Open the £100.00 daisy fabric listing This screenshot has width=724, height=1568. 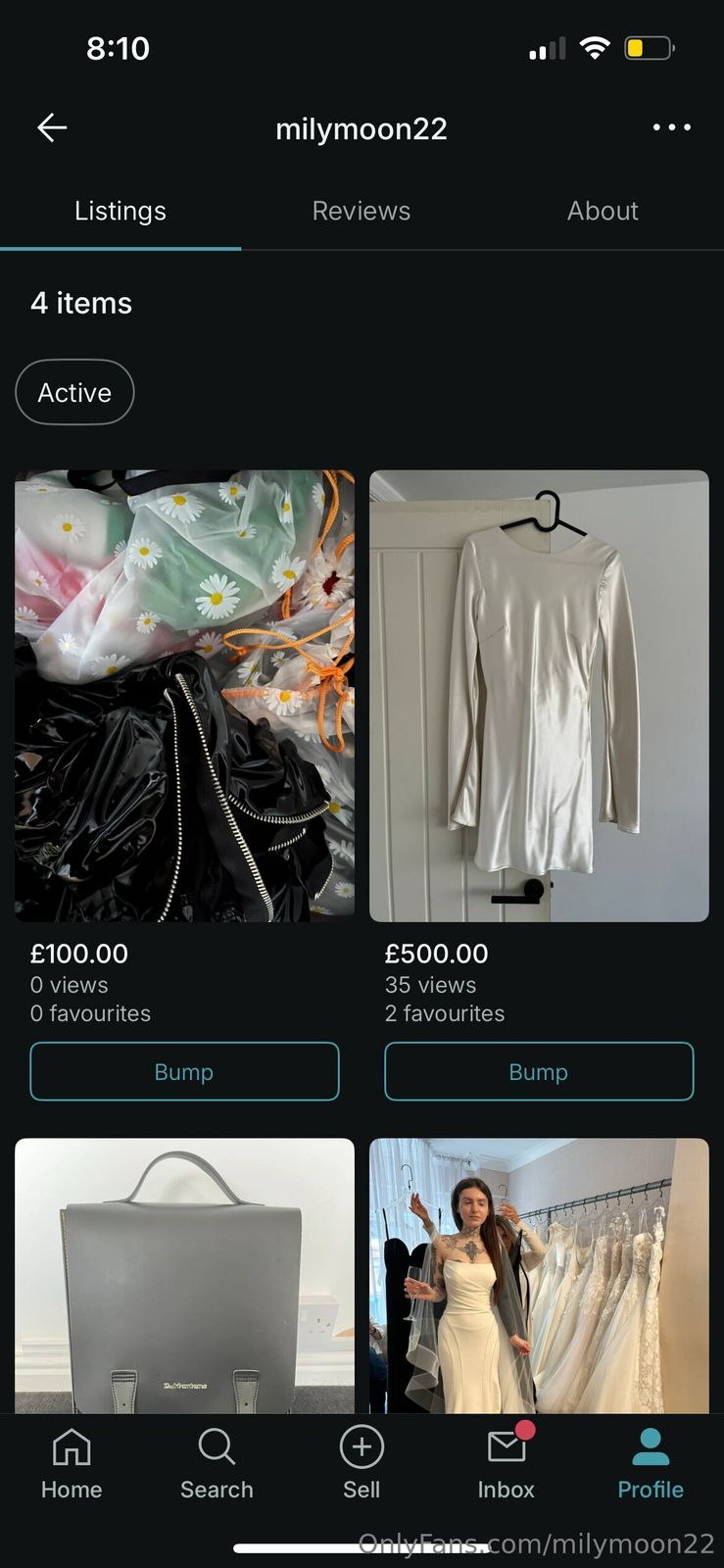pos(184,696)
